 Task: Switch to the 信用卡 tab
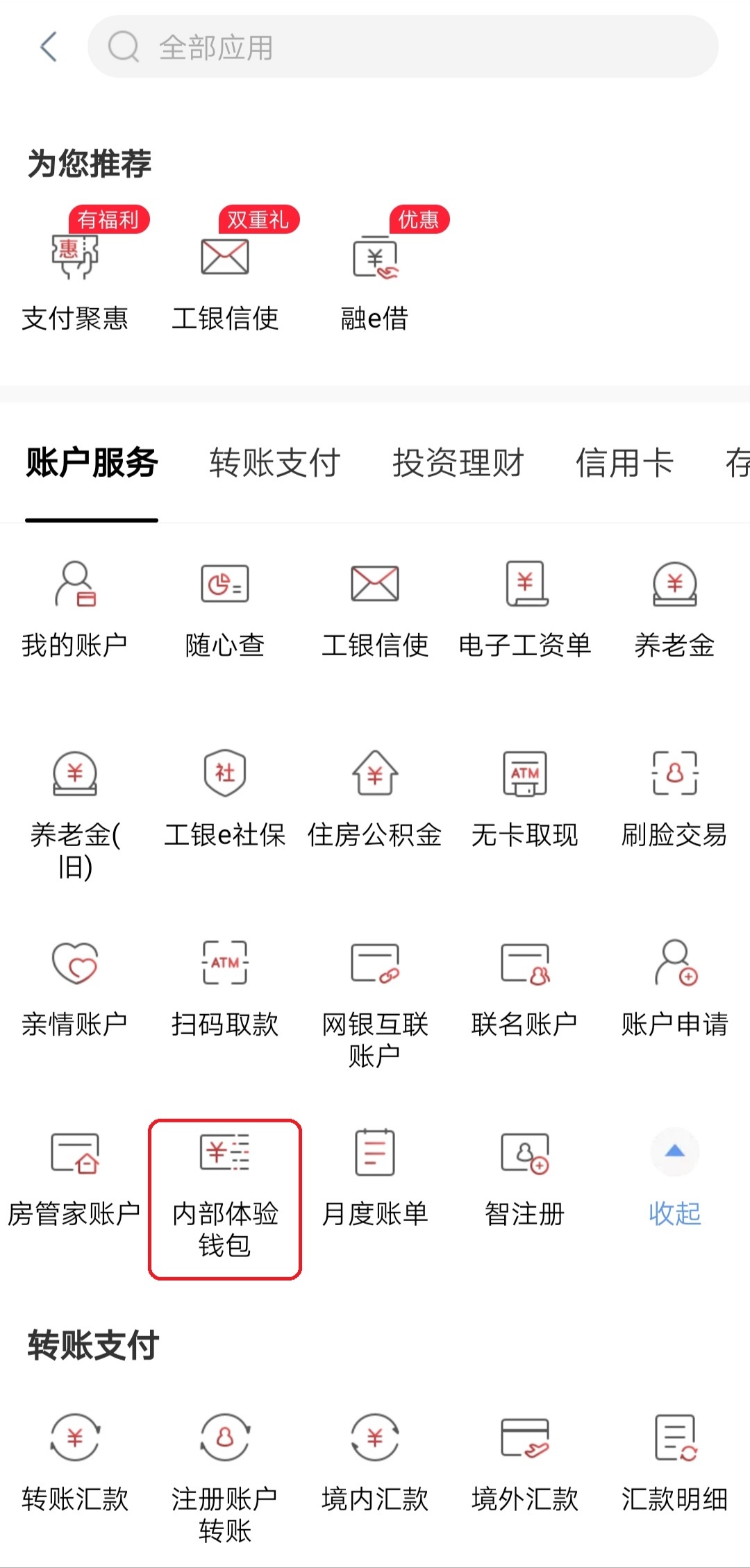625,464
